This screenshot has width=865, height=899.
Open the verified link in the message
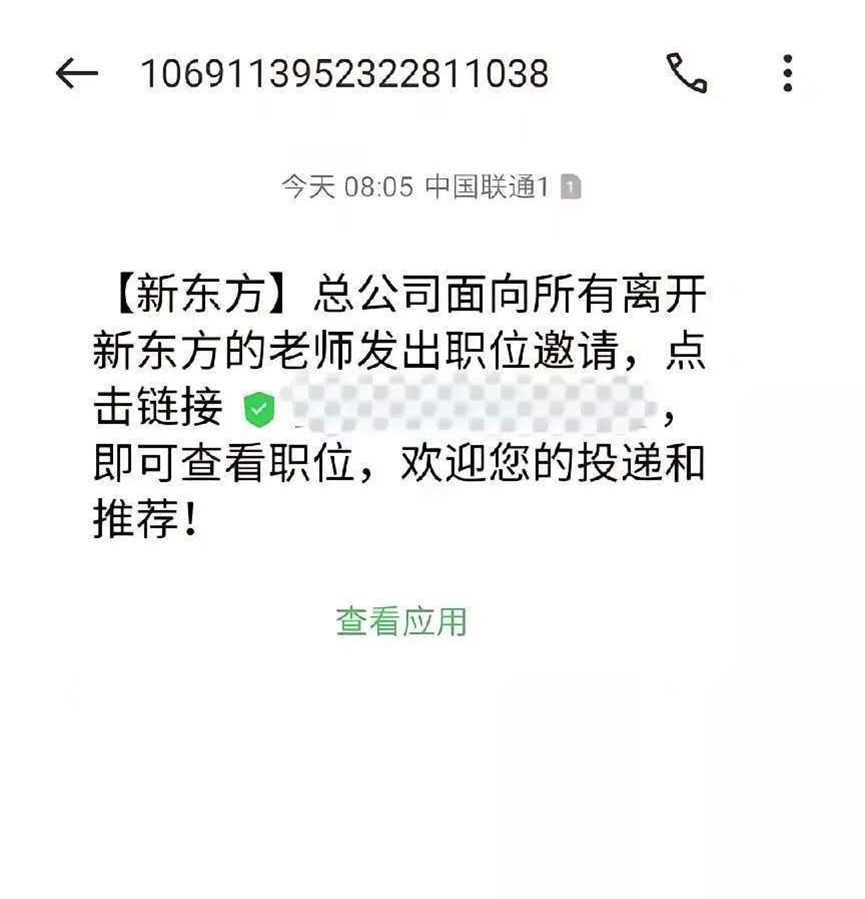pyautogui.click(x=460, y=408)
